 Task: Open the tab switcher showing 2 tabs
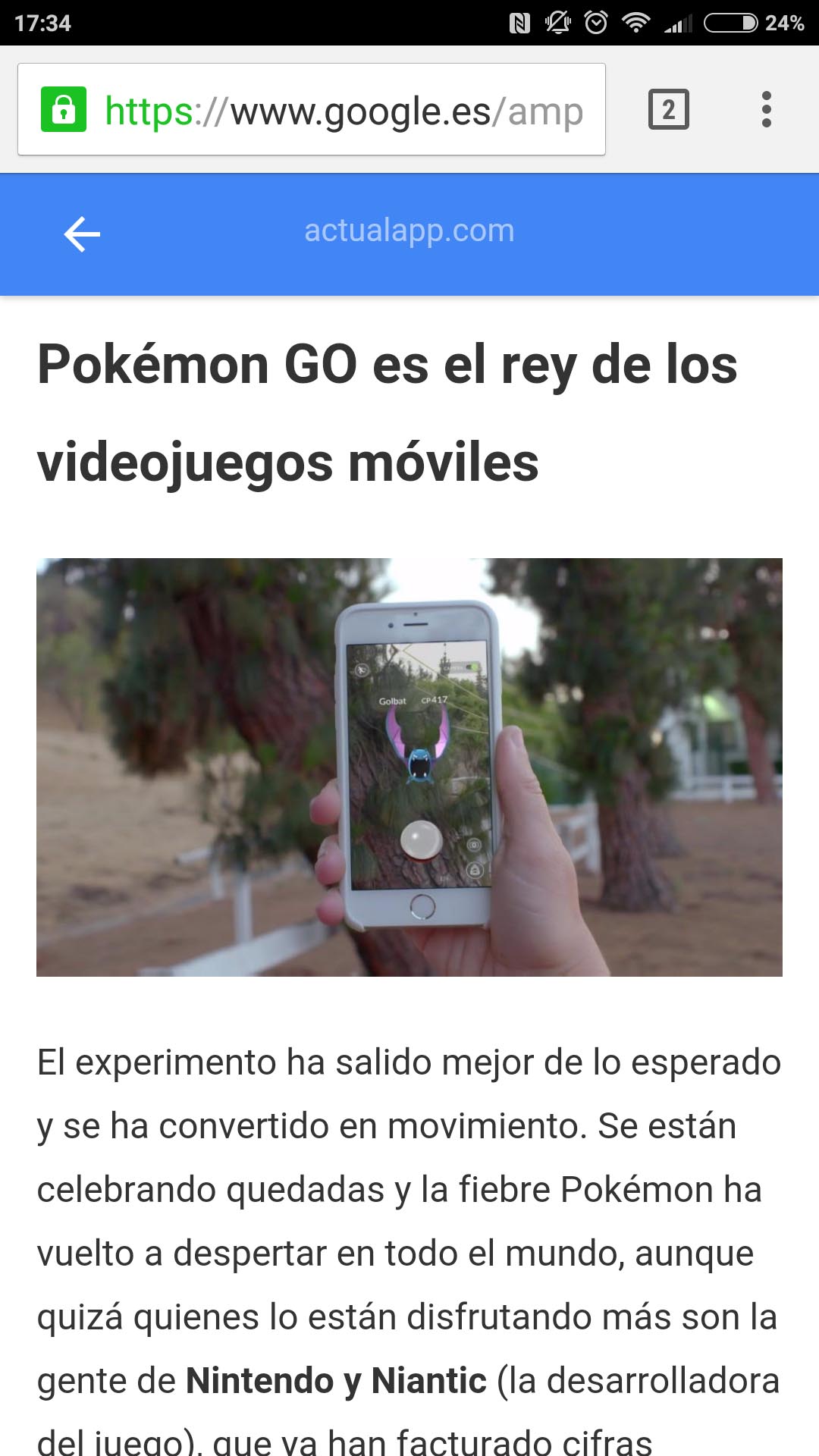668,110
